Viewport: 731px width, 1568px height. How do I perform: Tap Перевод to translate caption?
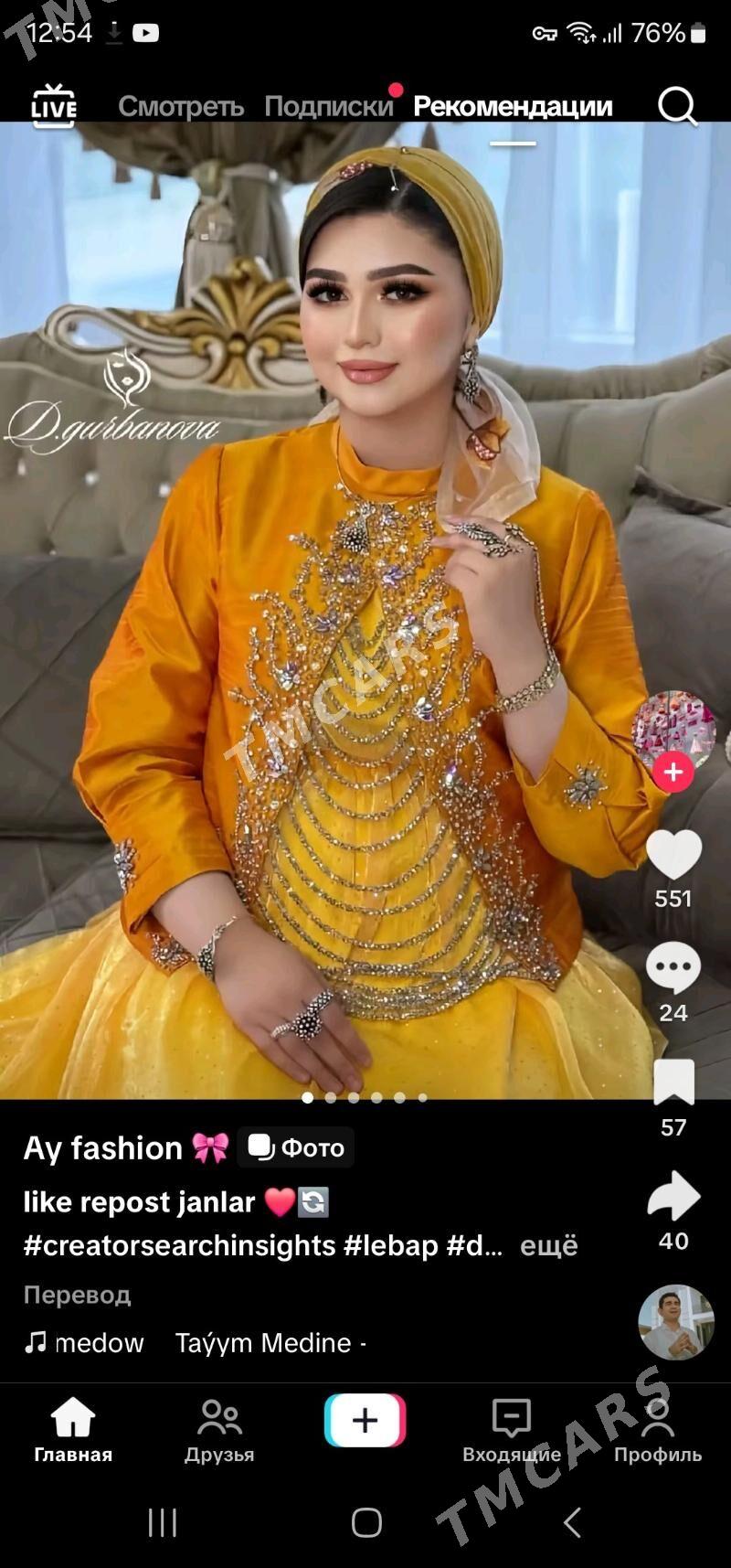[77, 1295]
